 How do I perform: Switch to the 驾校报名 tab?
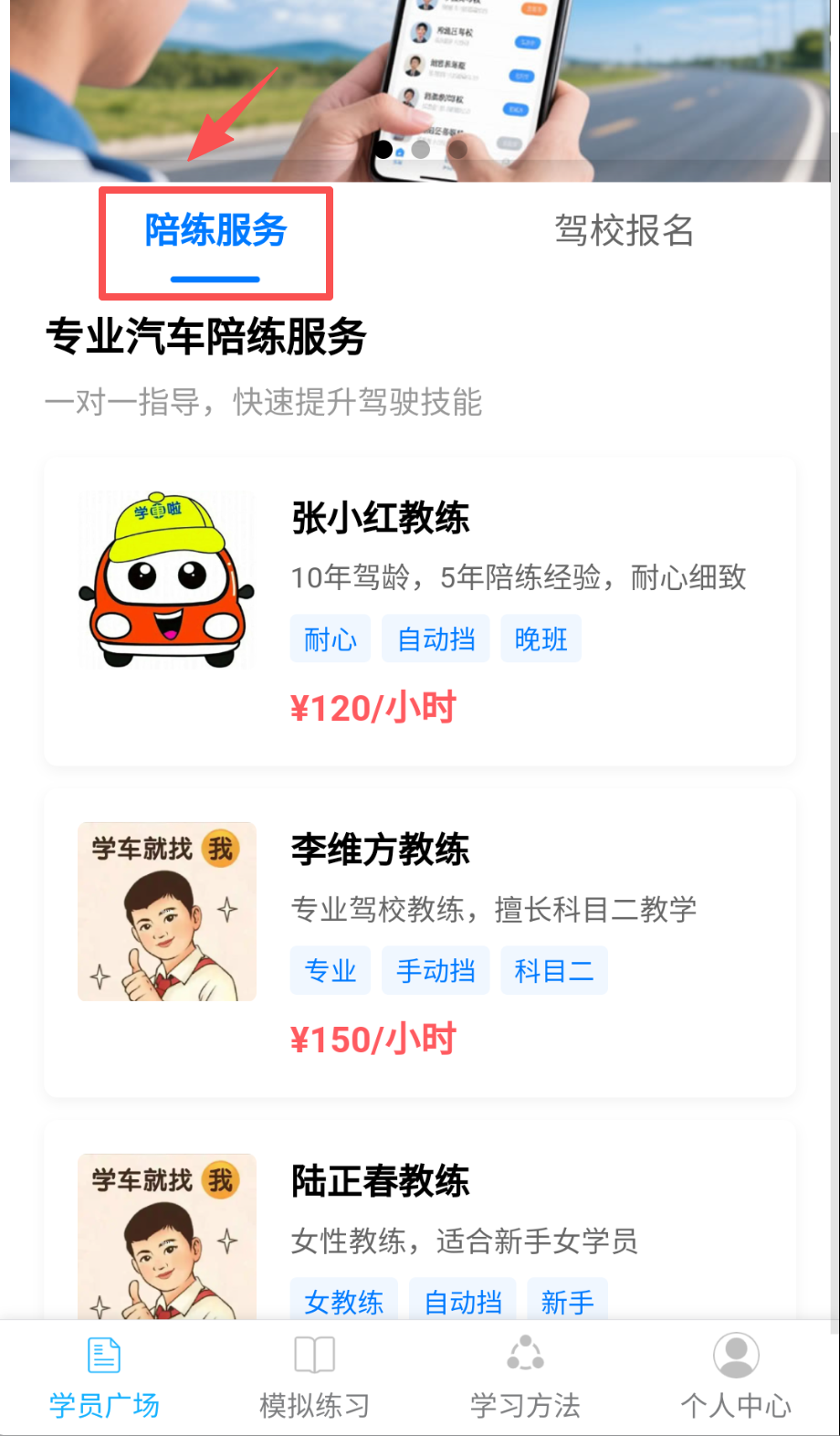click(624, 232)
